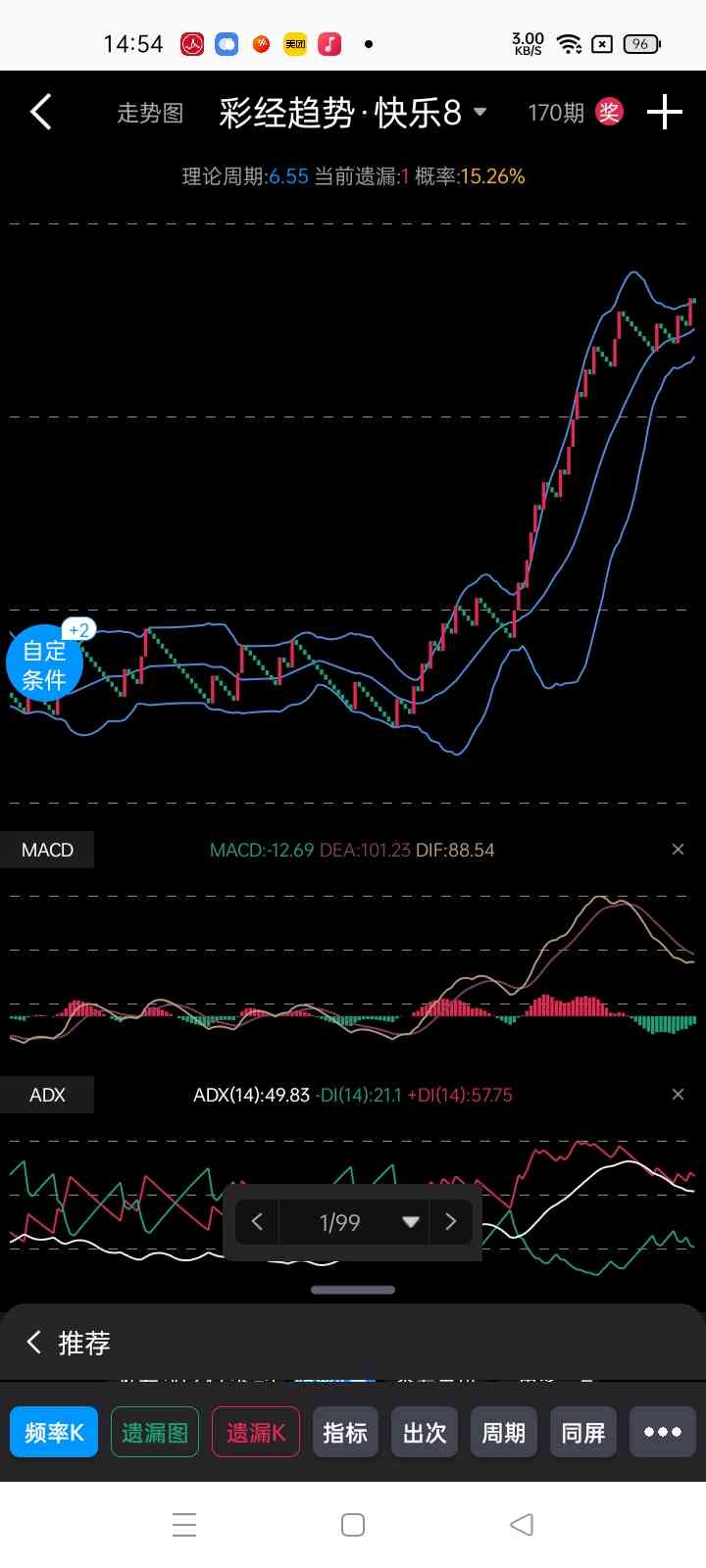Screen dimensions: 706x1568
Task: Tap the red 奖 prize icon
Action: coord(610,112)
